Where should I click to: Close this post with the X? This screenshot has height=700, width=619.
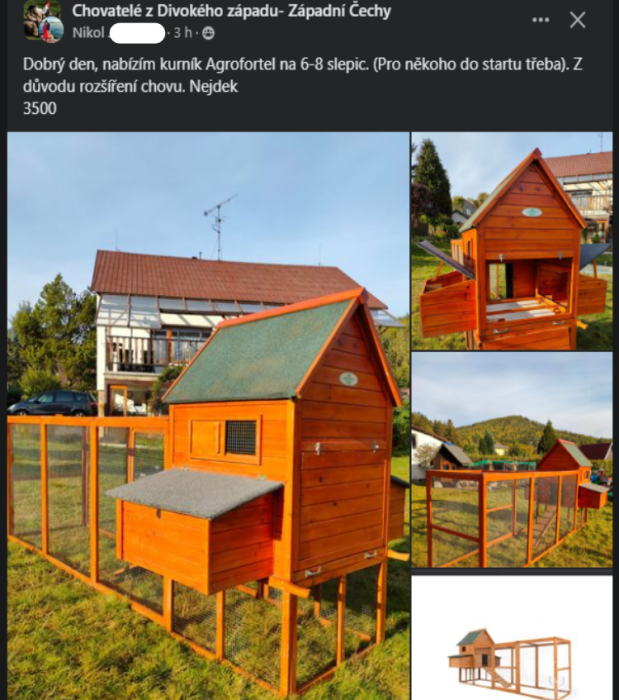[x=578, y=20]
